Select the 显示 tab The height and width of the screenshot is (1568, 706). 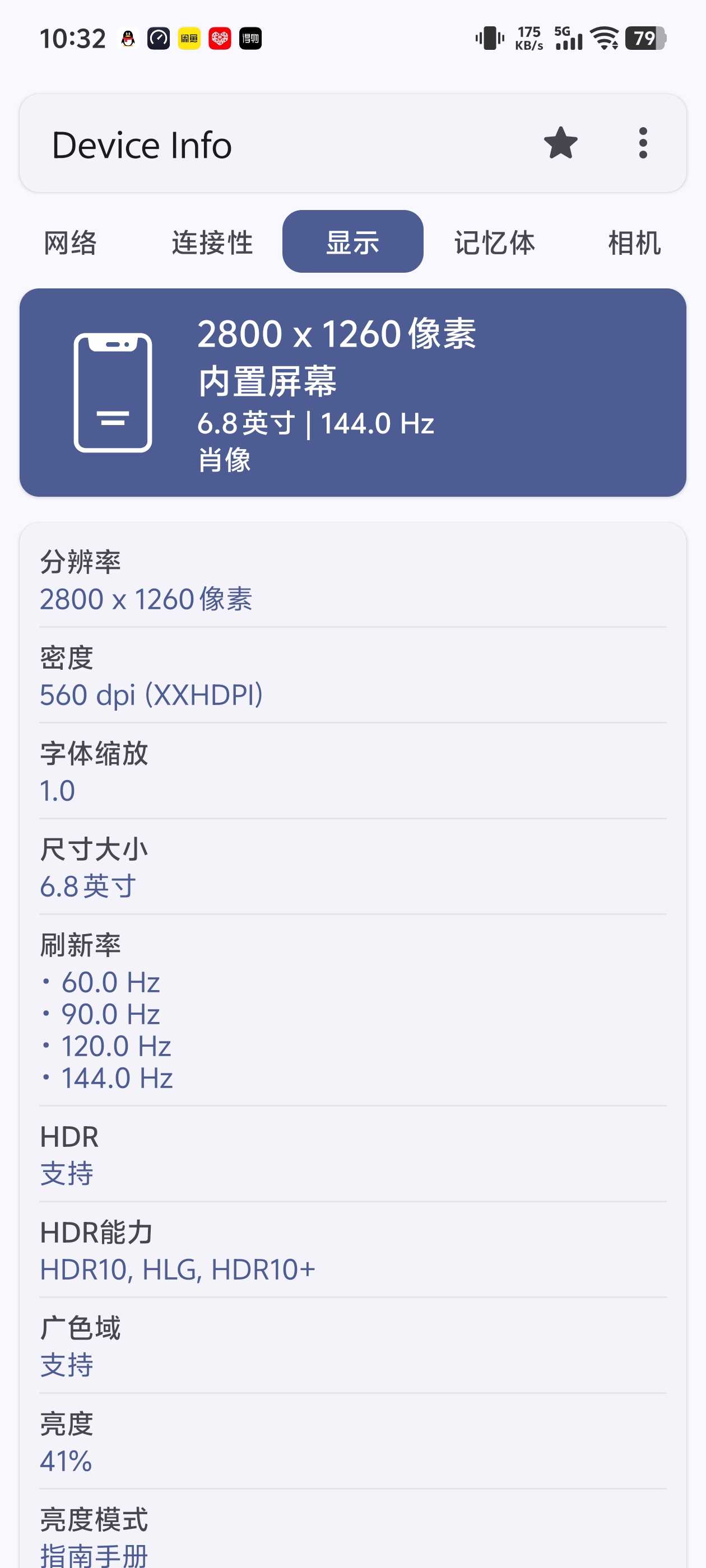coord(352,242)
